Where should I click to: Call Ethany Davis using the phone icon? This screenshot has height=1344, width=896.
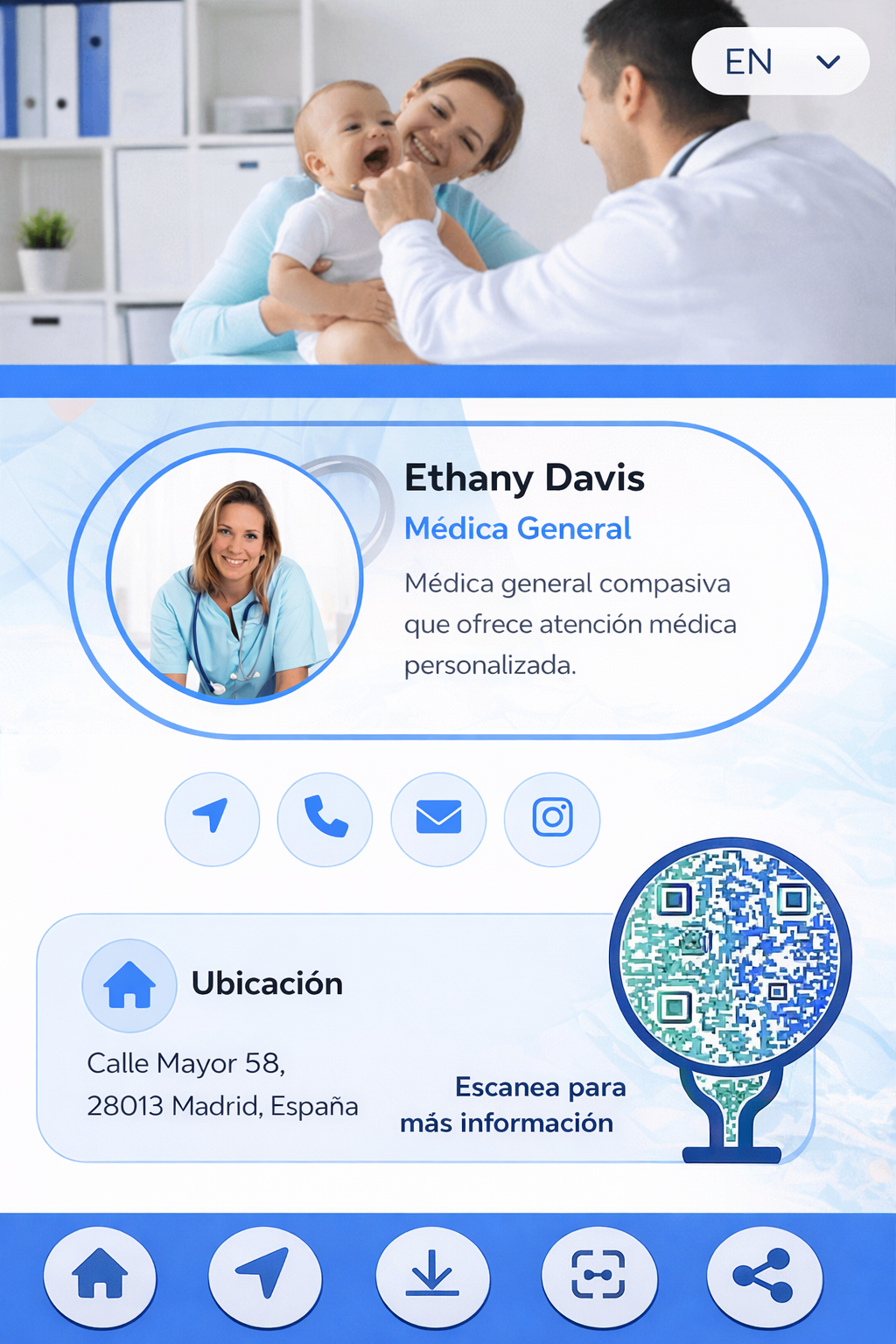325,819
